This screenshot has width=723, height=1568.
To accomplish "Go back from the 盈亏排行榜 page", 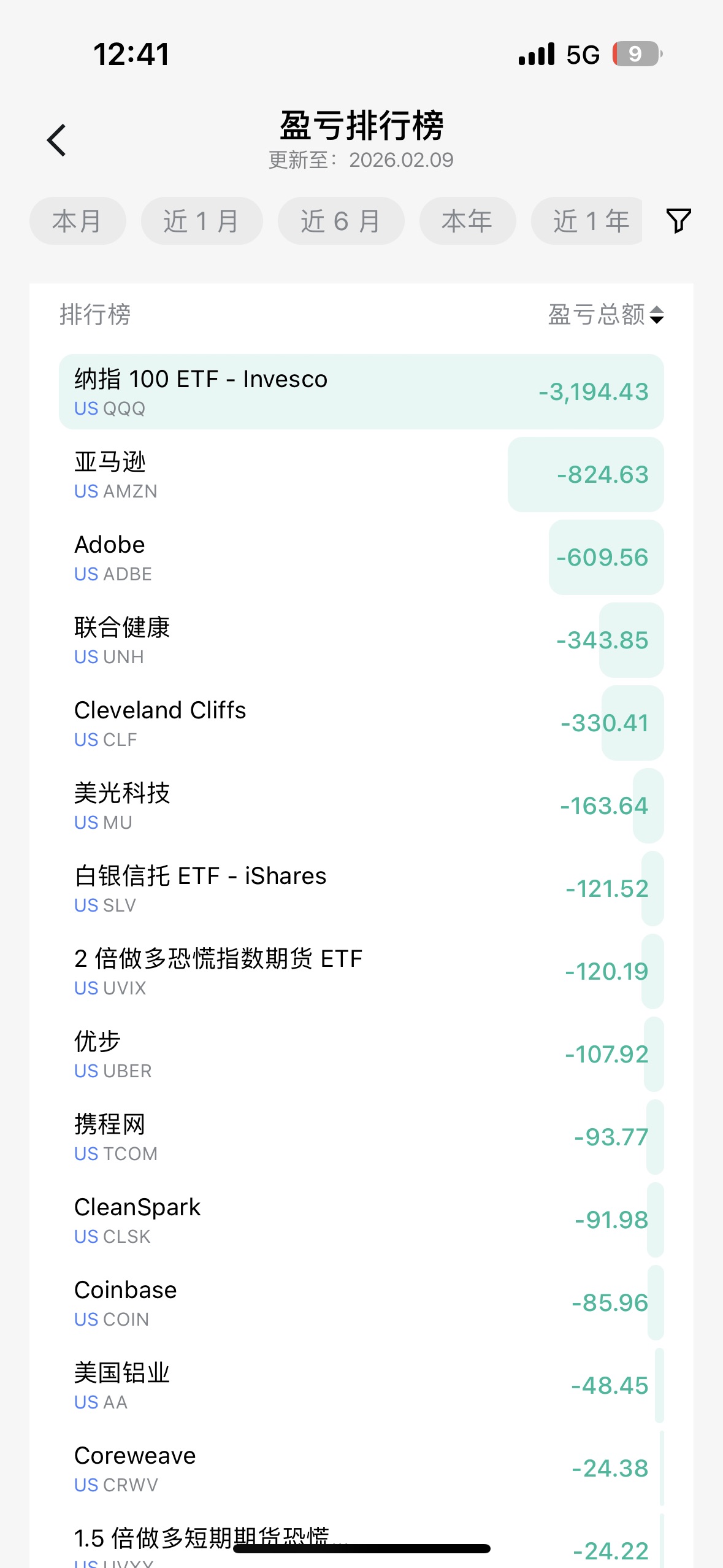I will coord(56,140).
